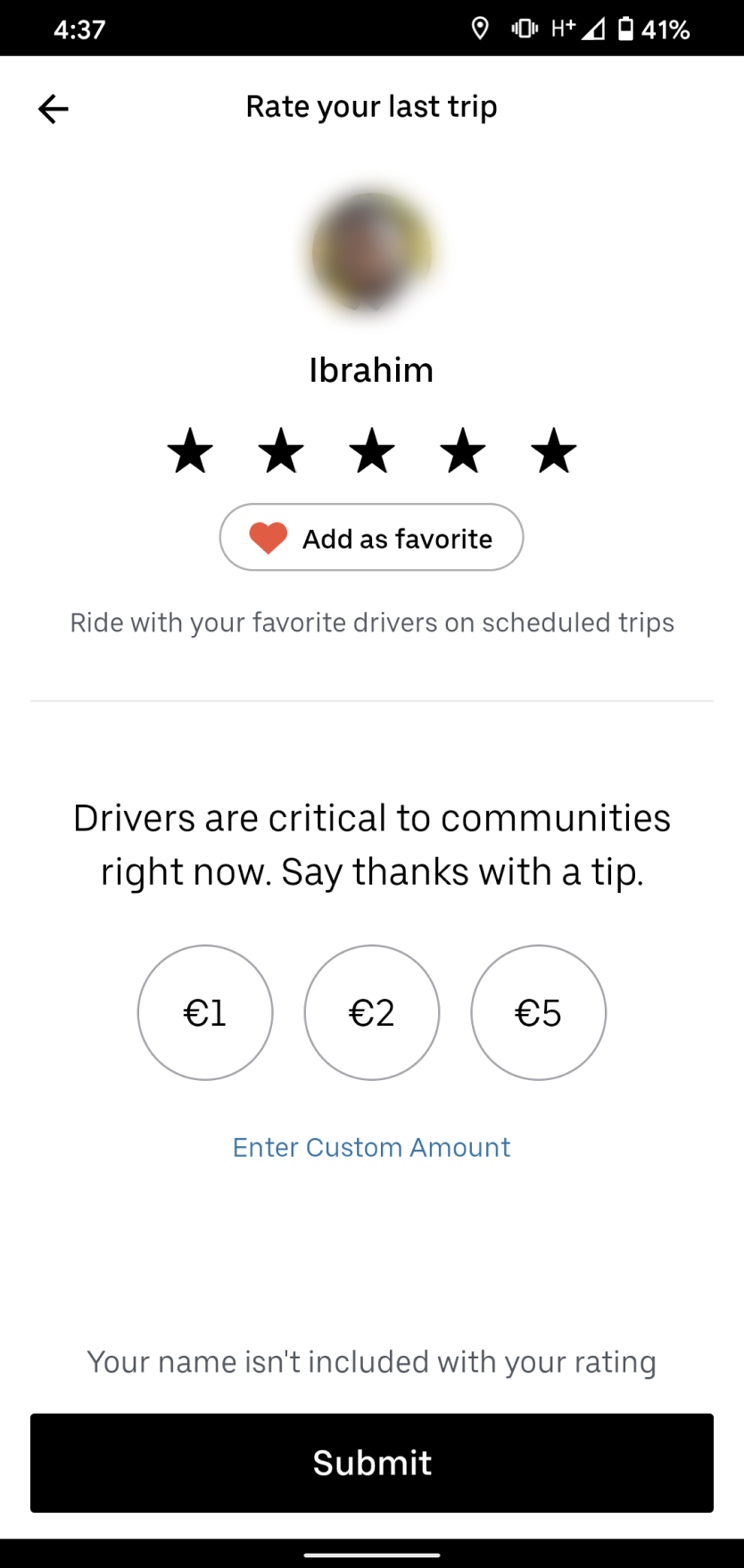Tap the back arrow icon

pyautogui.click(x=53, y=108)
